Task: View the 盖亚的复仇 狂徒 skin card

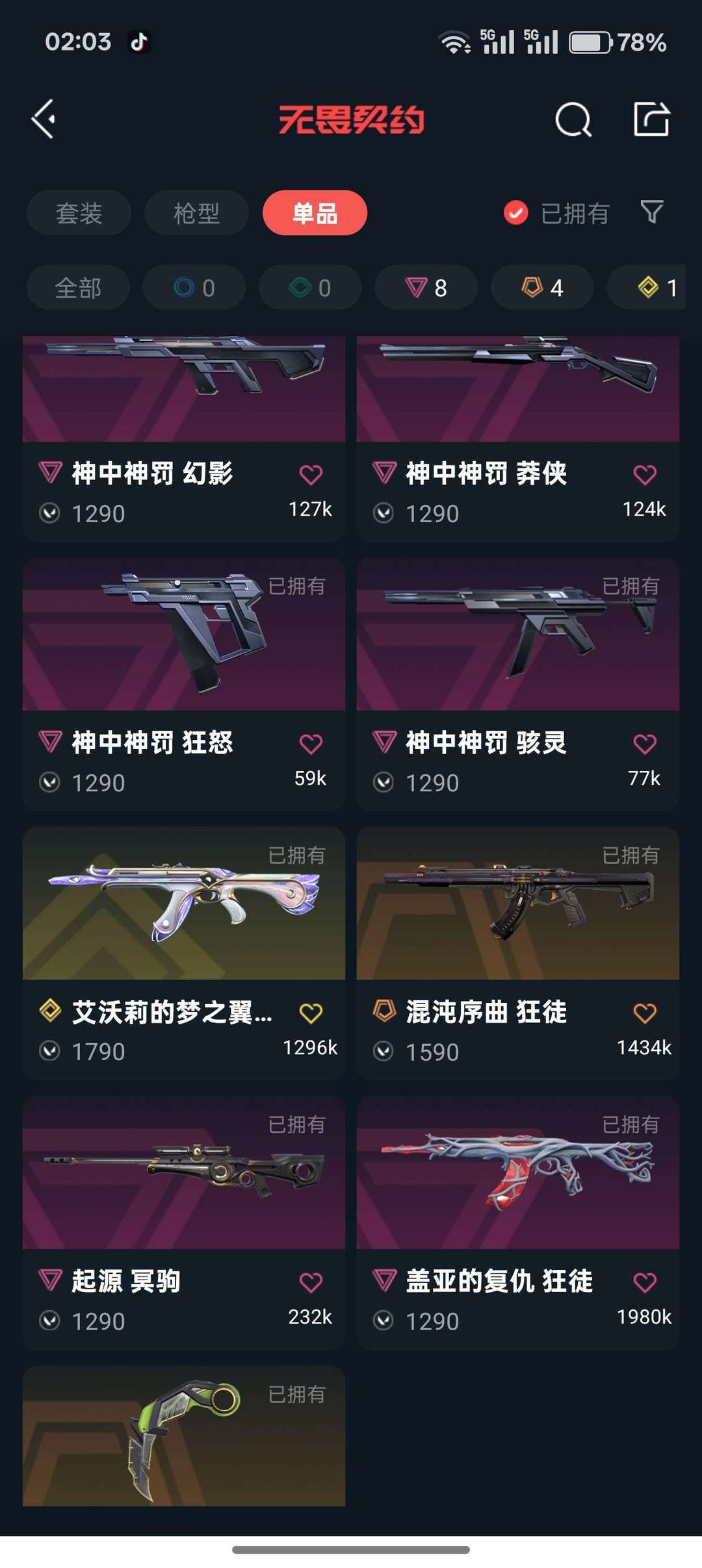Action: pos(518,1223)
